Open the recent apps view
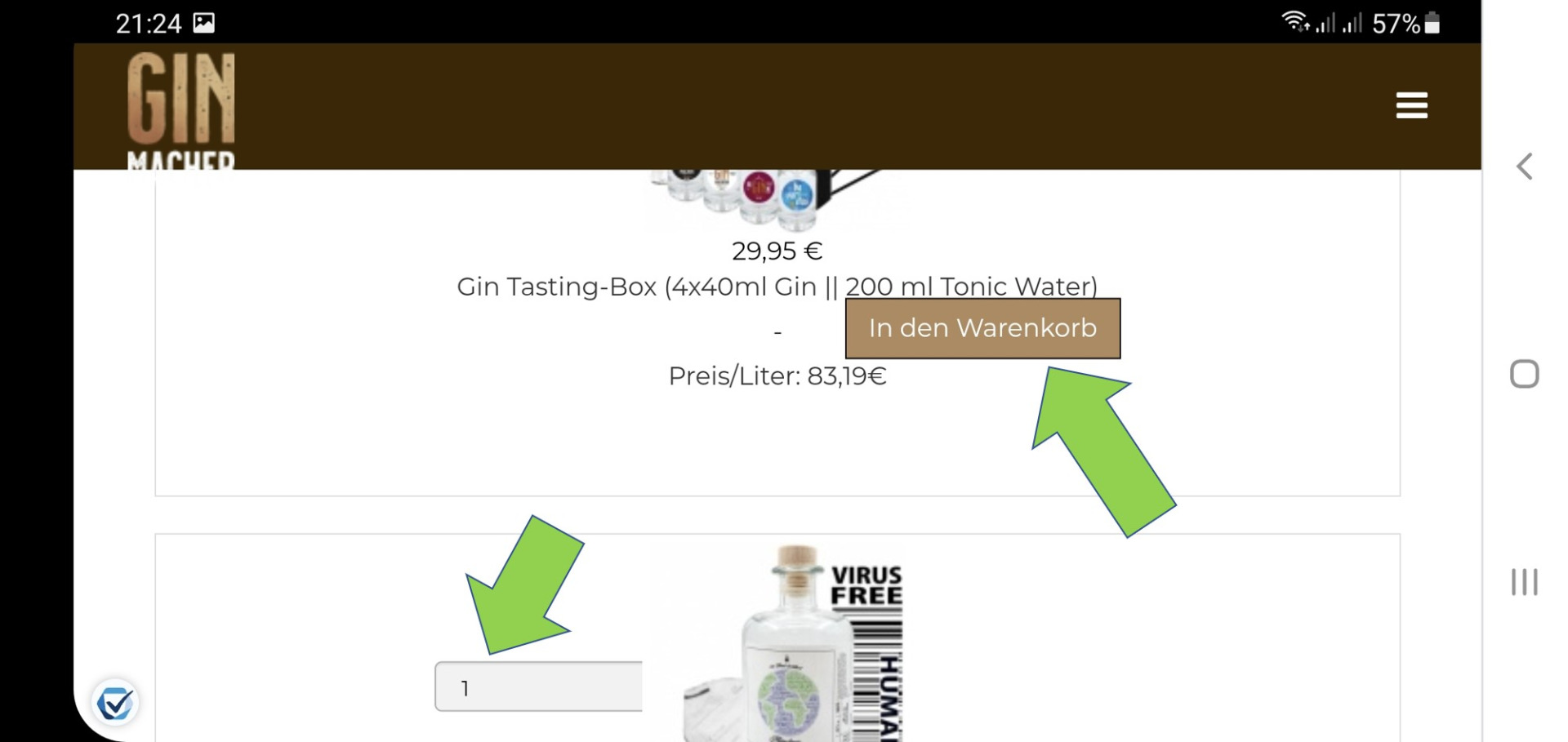This screenshot has height=742, width=1568. (x=1524, y=582)
